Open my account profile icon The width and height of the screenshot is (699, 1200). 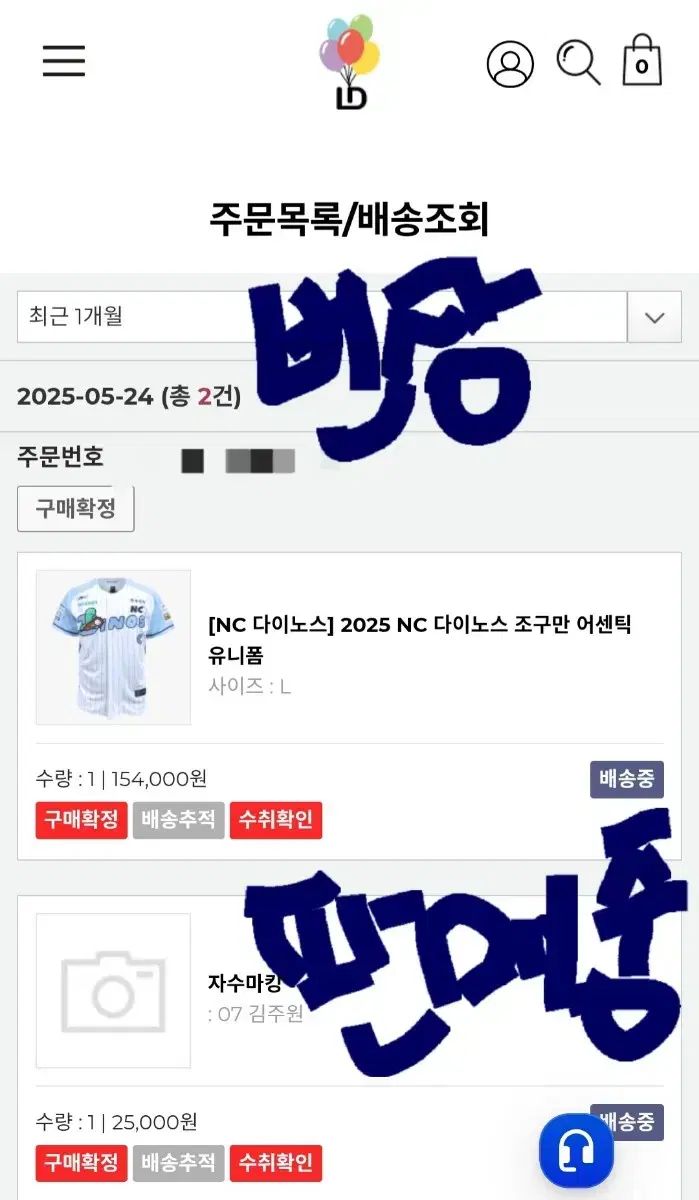tap(510, 63)
